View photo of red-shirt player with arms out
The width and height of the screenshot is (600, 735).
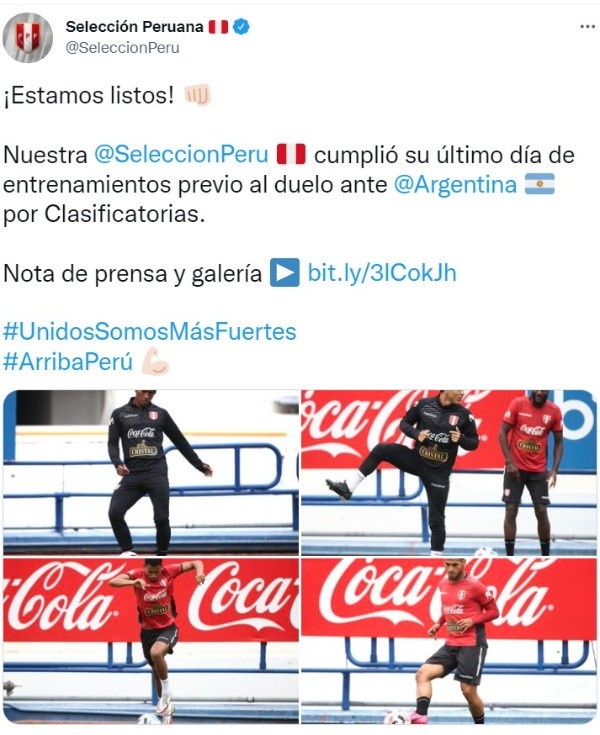(150, 640)
